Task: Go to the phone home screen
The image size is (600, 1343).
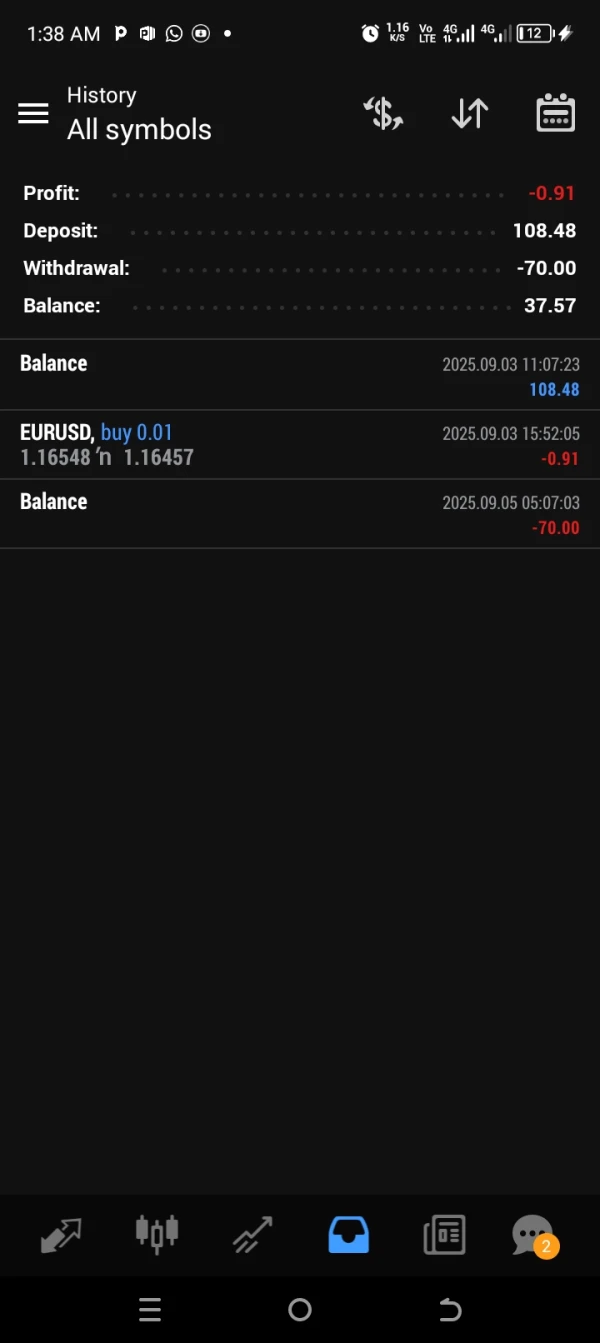Action: coord(300,1309)
